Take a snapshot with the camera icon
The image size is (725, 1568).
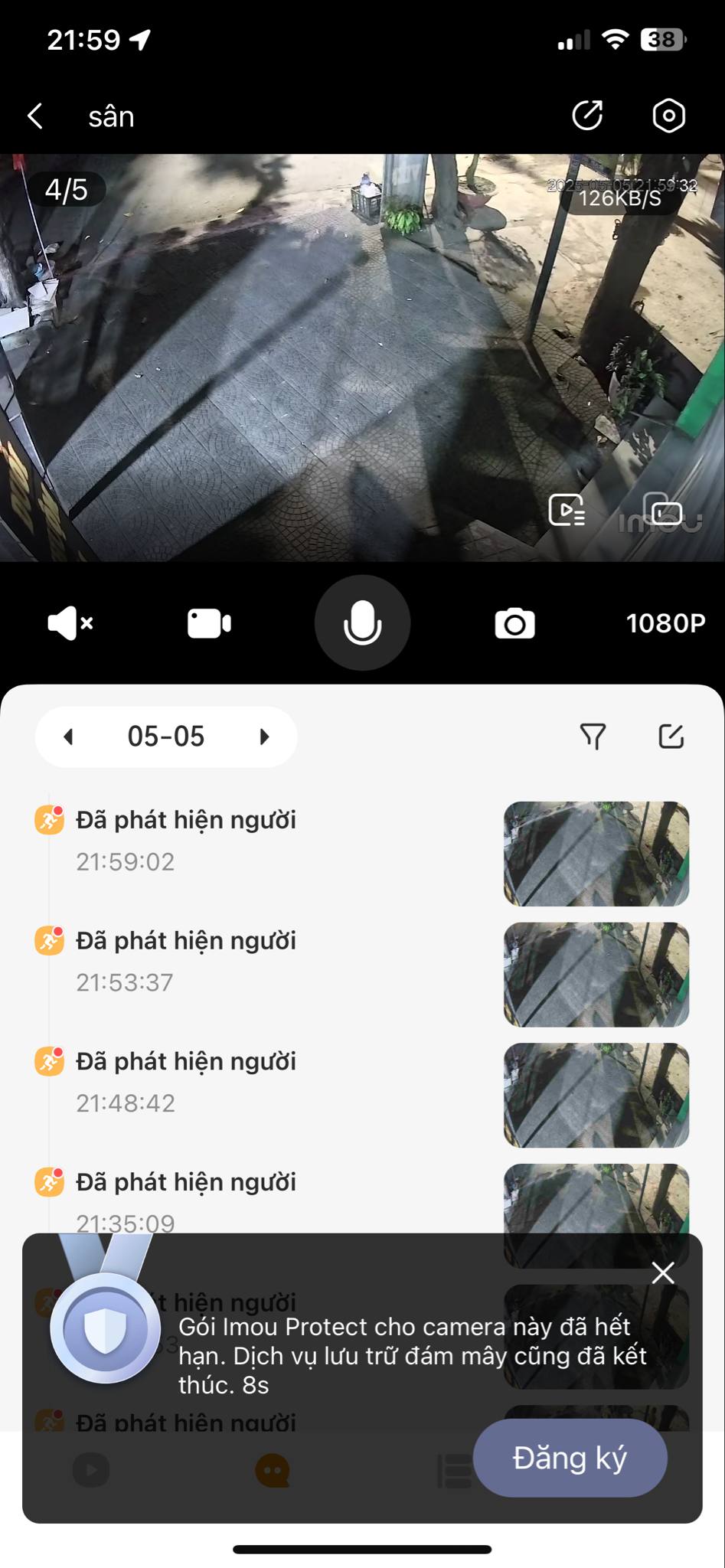click(x=514, y=624)
